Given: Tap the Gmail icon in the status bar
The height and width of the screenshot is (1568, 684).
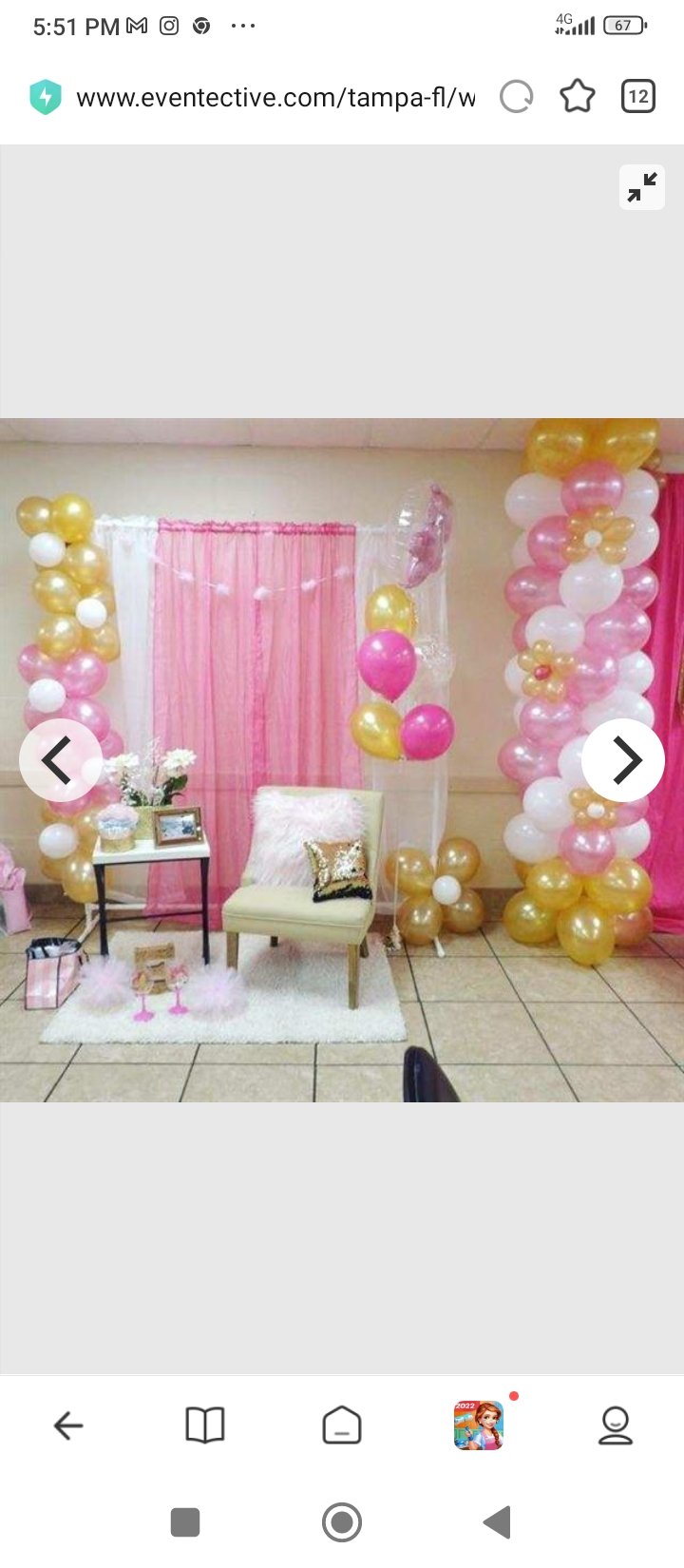Looking at the screenshot, I should (134, 26).
